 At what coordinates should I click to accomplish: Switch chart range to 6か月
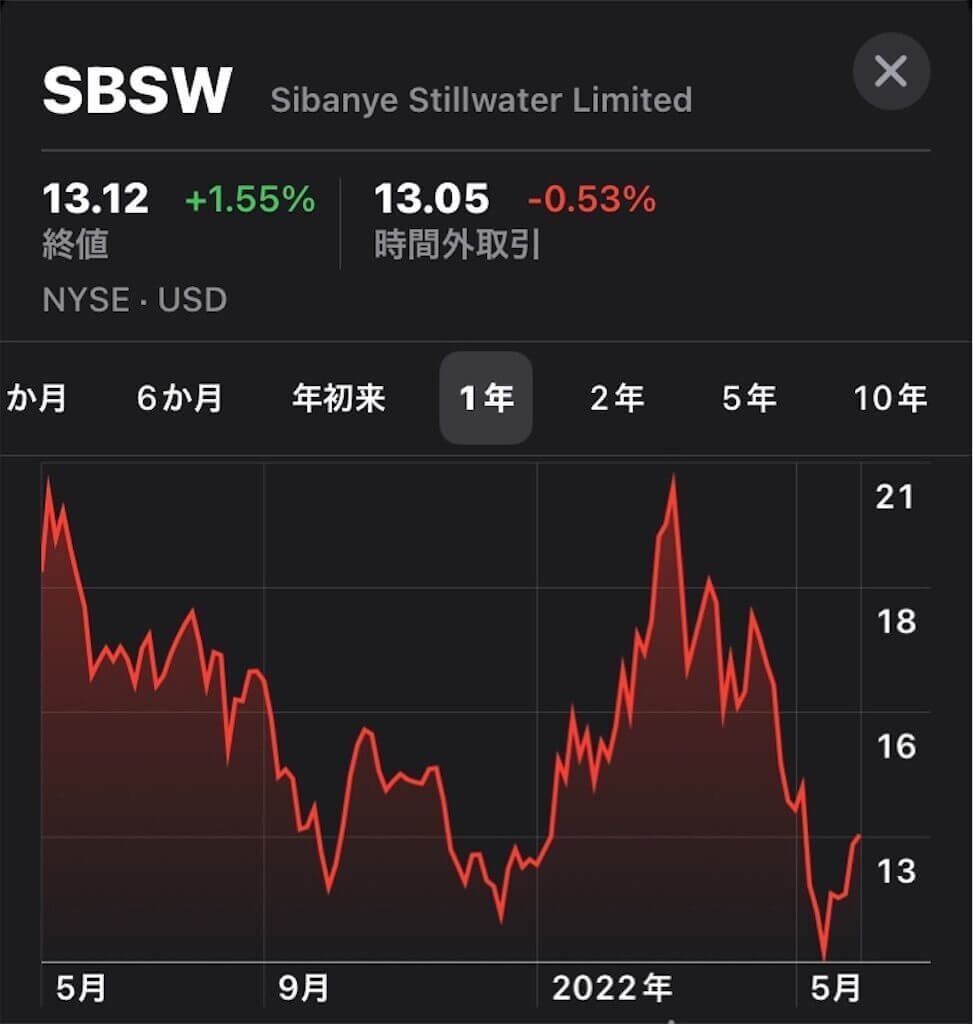coord(180,398)
